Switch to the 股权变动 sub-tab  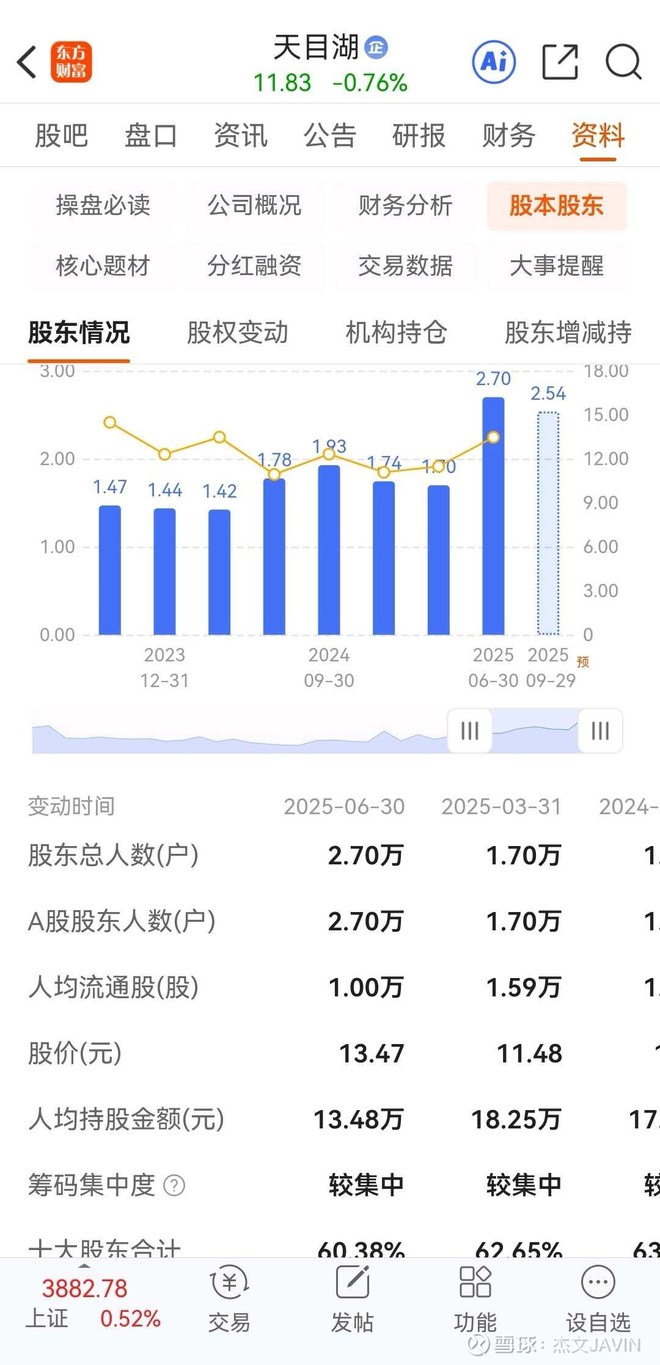point(237,332)
